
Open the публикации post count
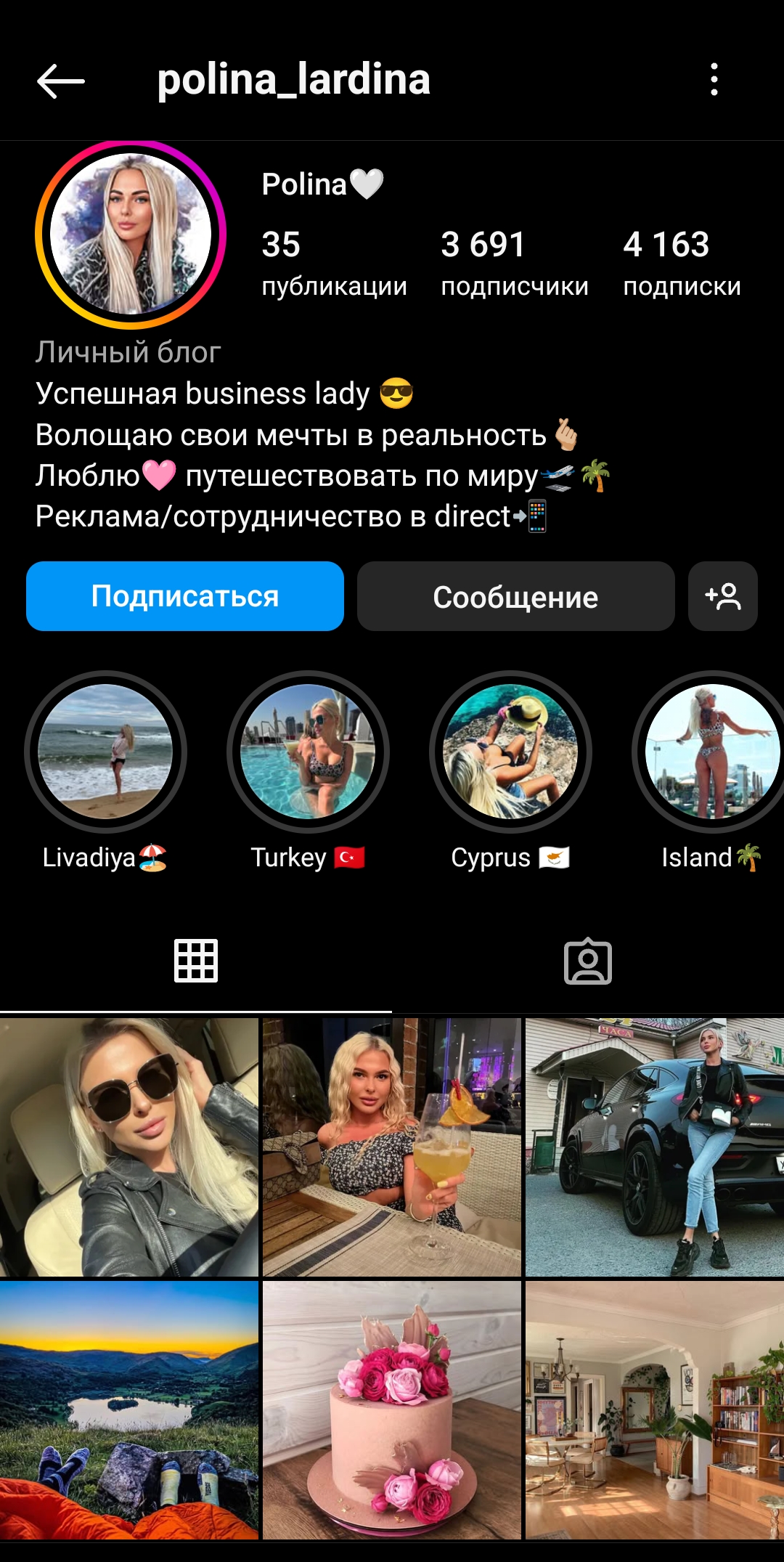click(334, 261)
